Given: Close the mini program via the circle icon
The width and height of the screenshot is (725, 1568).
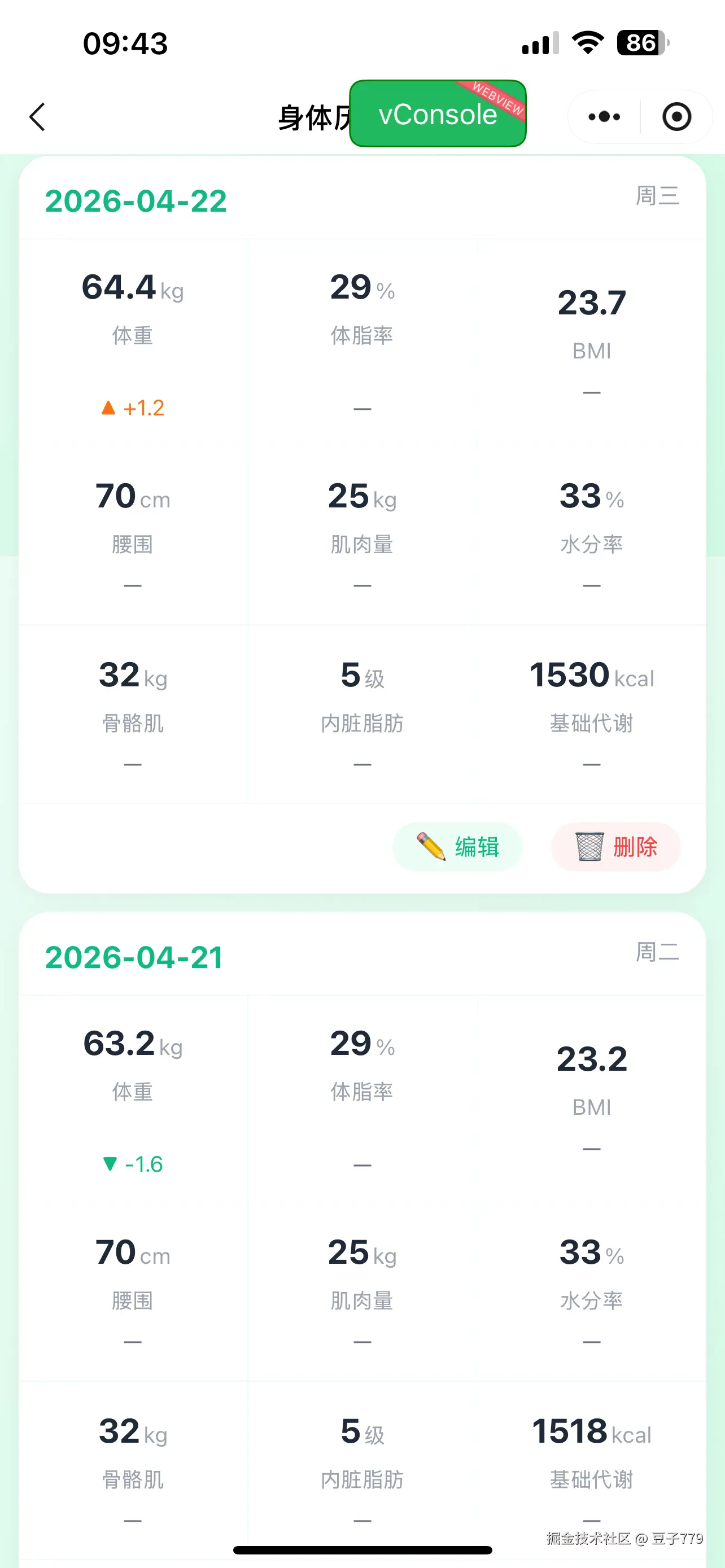Looking at the screenshot, I should pos(676,116).
